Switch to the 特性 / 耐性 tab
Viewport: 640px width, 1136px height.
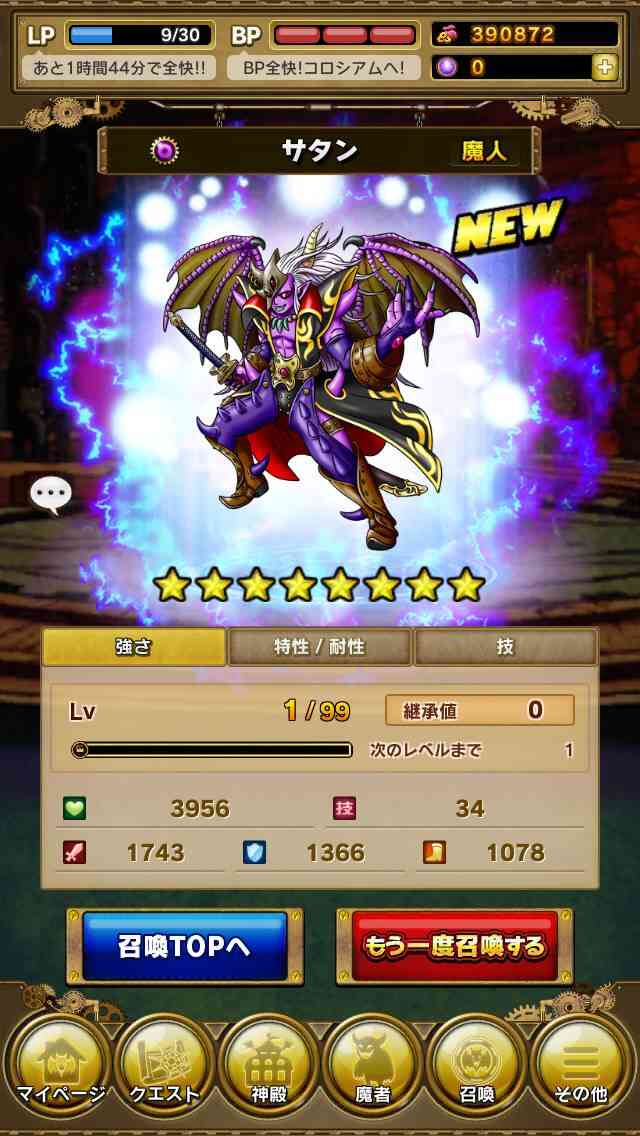[320, 647]
